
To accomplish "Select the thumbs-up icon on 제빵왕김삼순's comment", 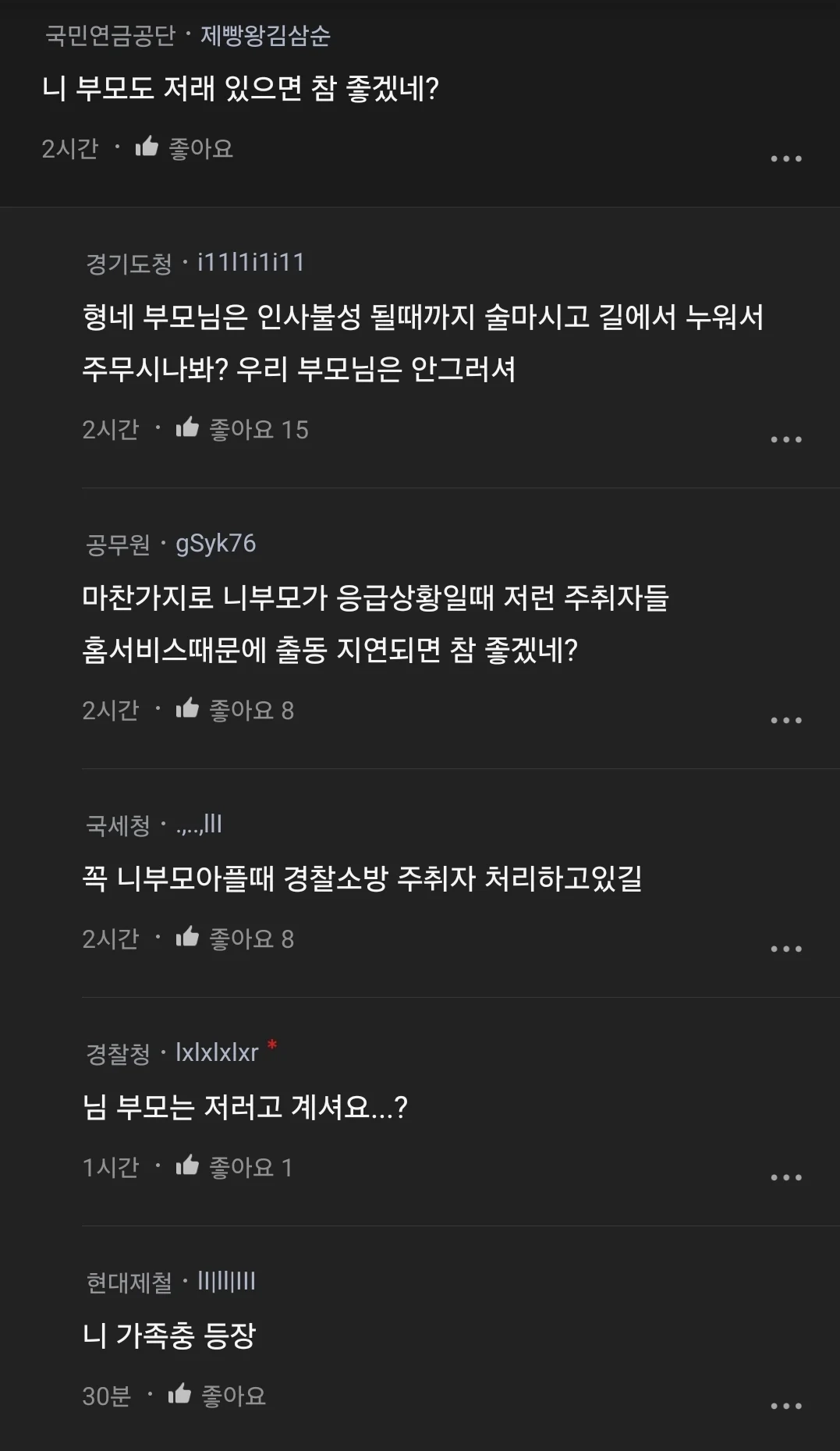I will pos(147,147).
